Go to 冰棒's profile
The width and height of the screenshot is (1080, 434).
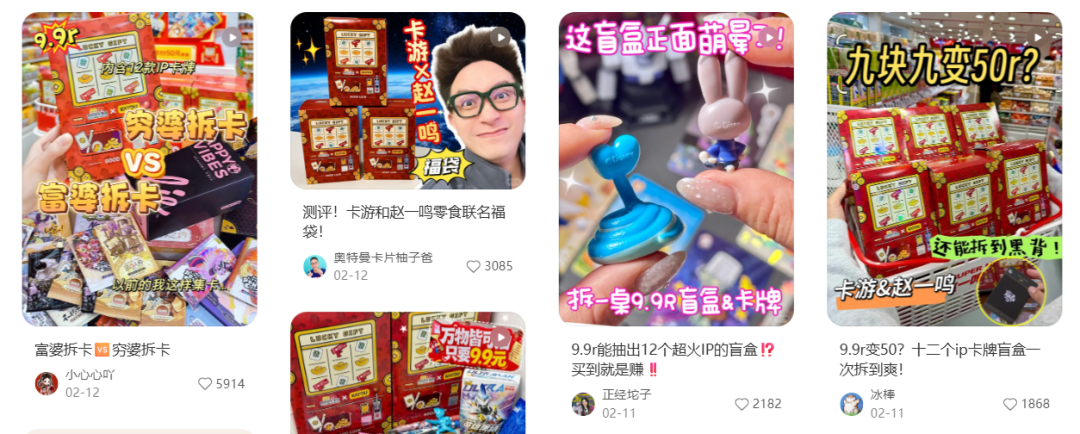click(851, 404)
